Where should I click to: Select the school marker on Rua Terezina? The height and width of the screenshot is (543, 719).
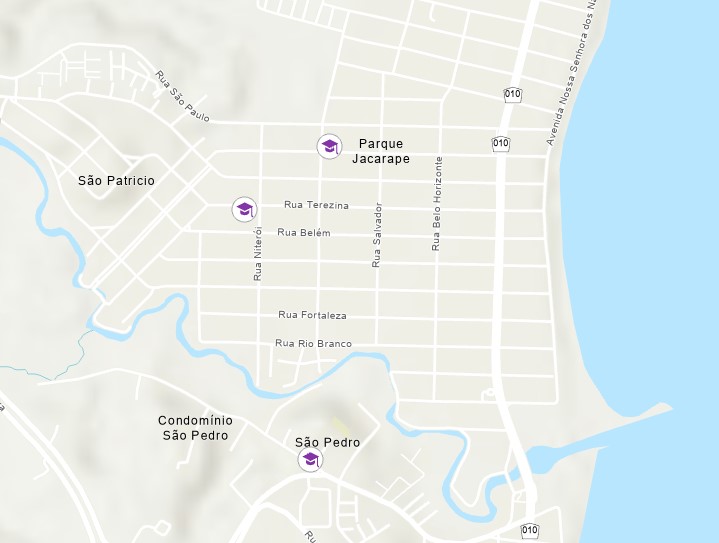coord(244,209)
